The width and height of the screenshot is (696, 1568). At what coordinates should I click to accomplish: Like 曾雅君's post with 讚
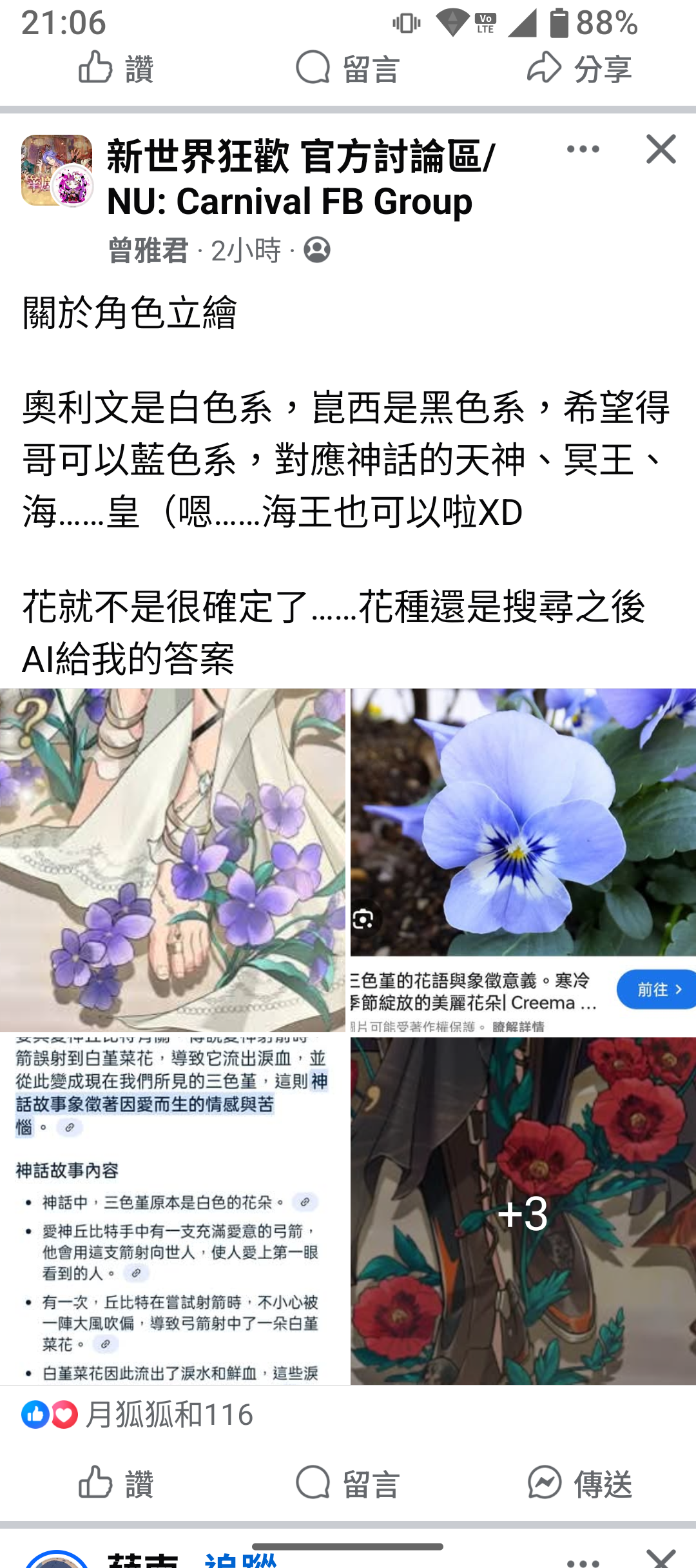(116, 1483)
